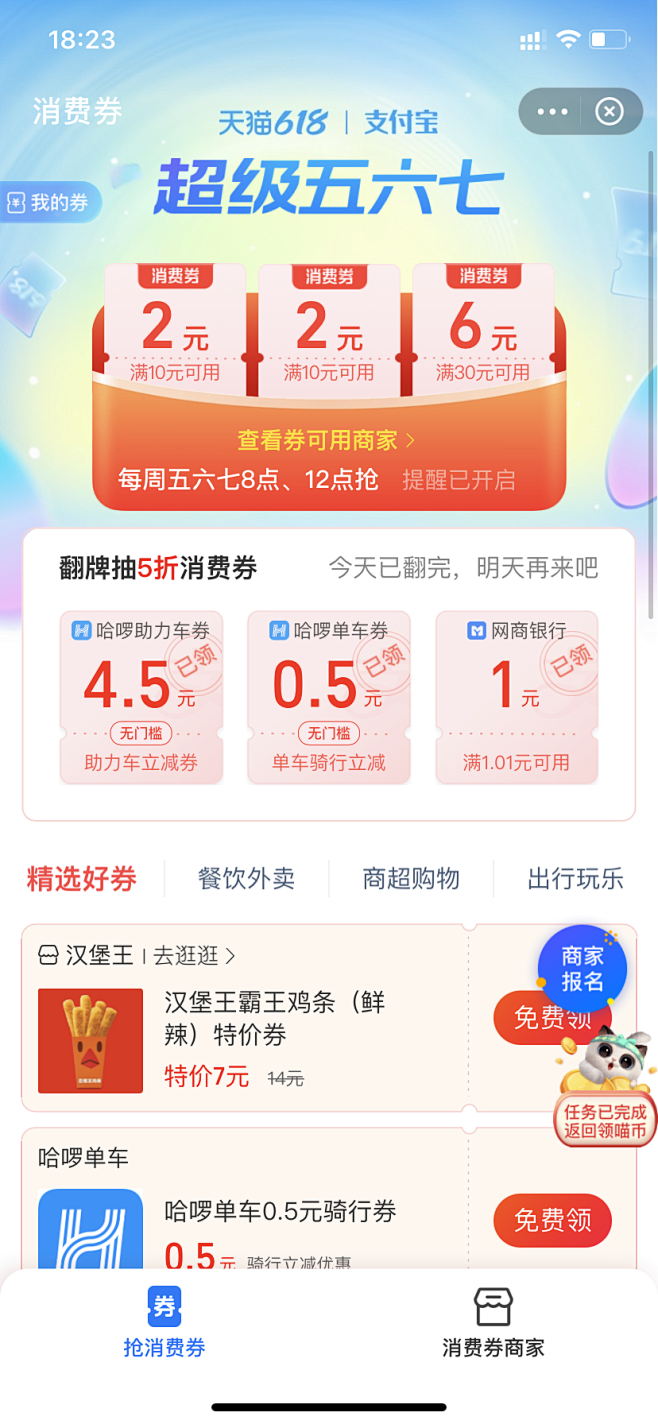The height and width of the screenshot is (1424, 658).
Task: Tap 查看券可用商家 link
Action: (x=326, y=440)
